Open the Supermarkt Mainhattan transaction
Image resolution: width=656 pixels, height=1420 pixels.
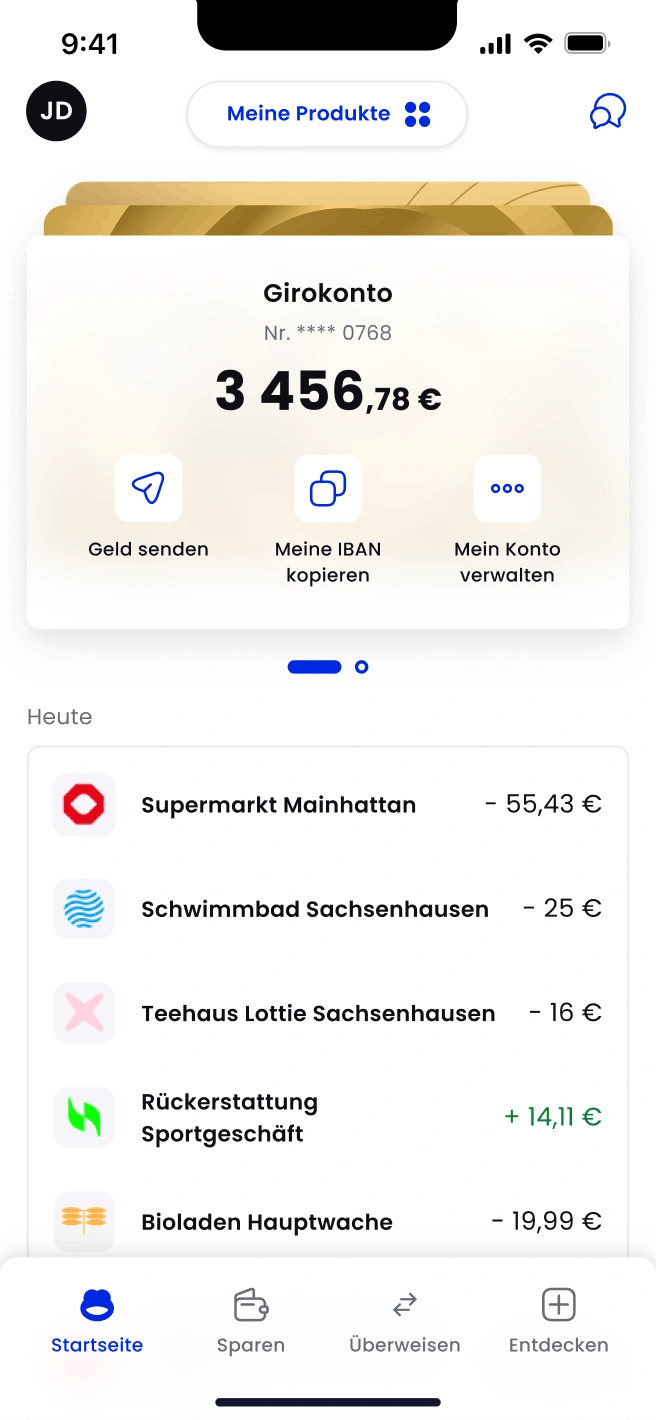(328, 805)
